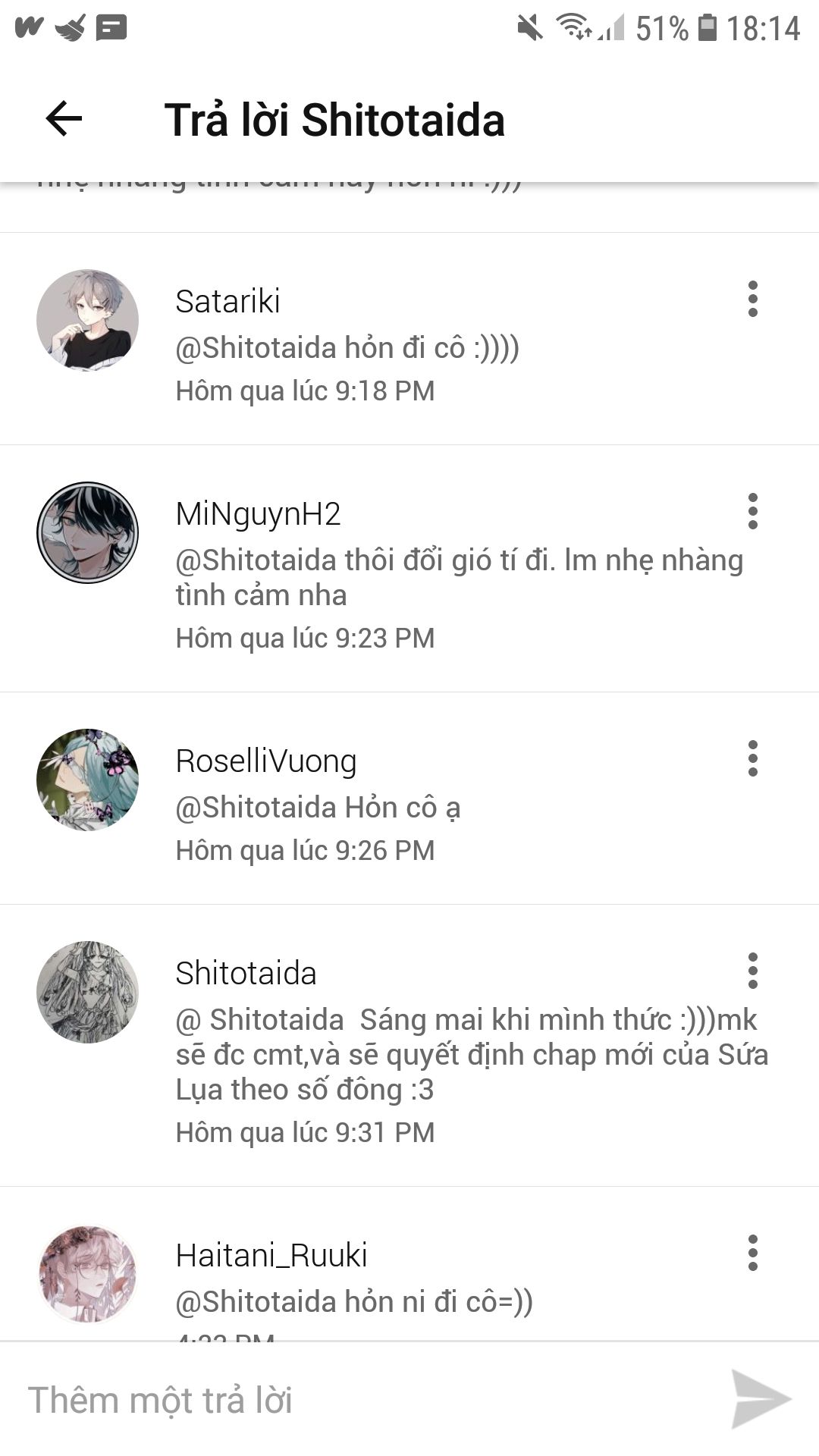Open the username Haitani_Ruuki
This screenshot has height=1456, width=819.
tap(271, 1255)
